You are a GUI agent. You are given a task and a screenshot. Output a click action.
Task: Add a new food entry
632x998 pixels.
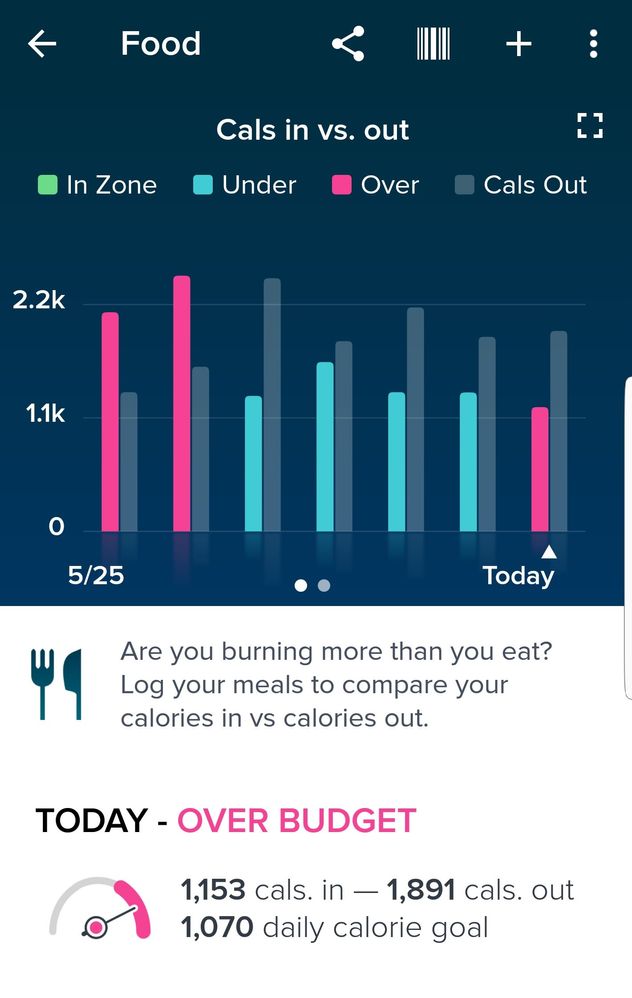518,44
